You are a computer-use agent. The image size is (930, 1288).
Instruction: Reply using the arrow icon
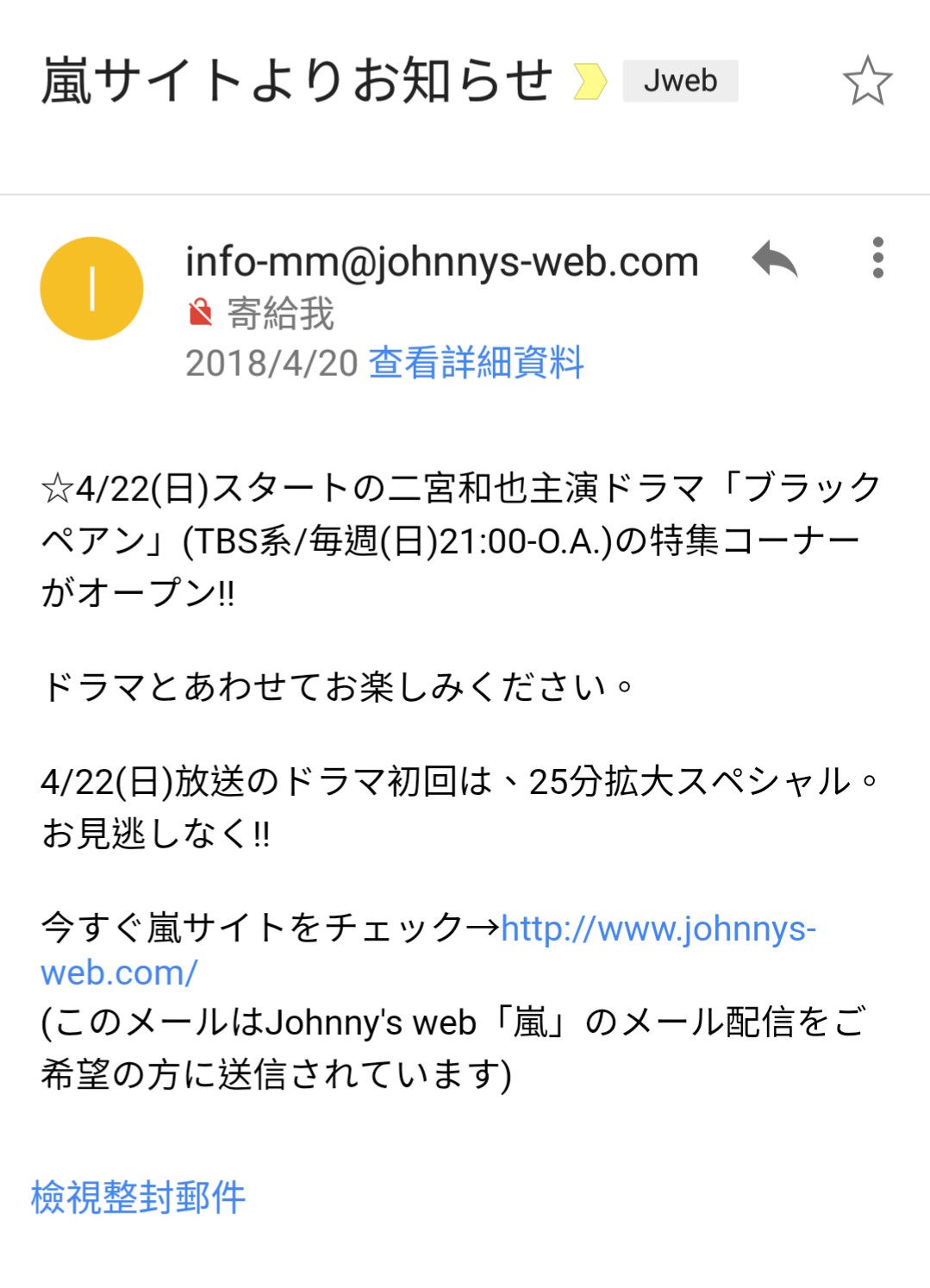pos(775,259)
